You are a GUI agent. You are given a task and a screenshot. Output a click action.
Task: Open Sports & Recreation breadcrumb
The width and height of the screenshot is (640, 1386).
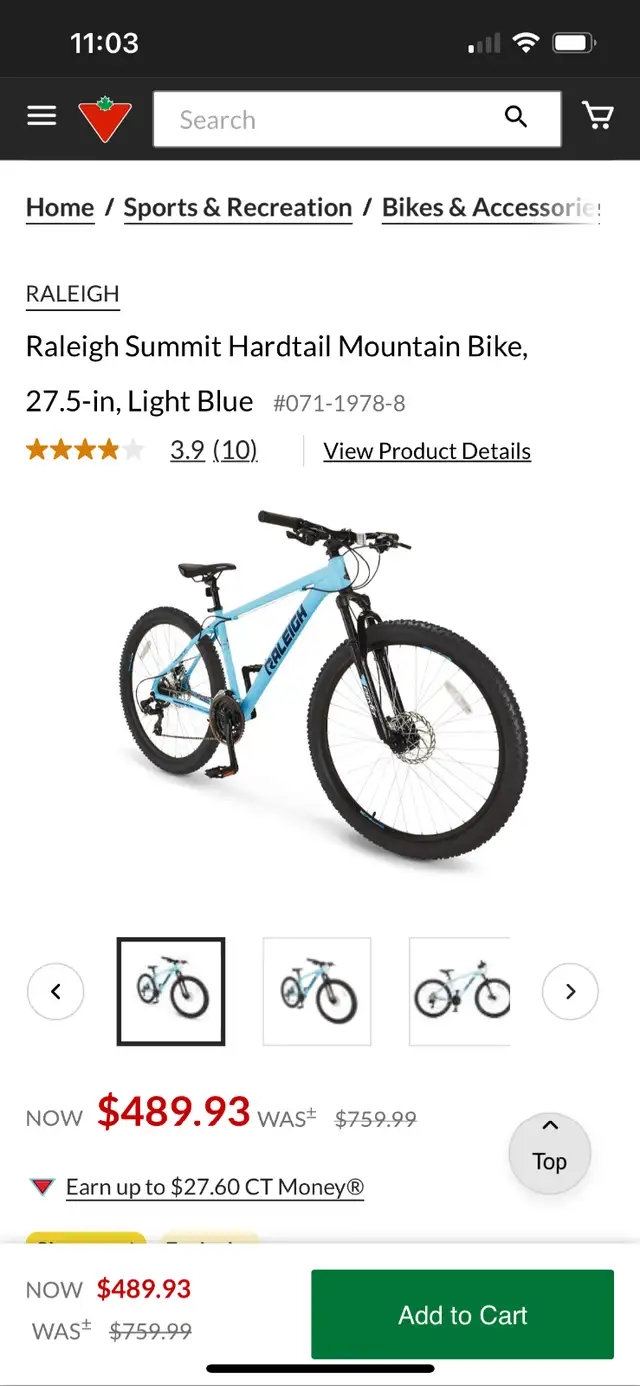pos(238,207)
